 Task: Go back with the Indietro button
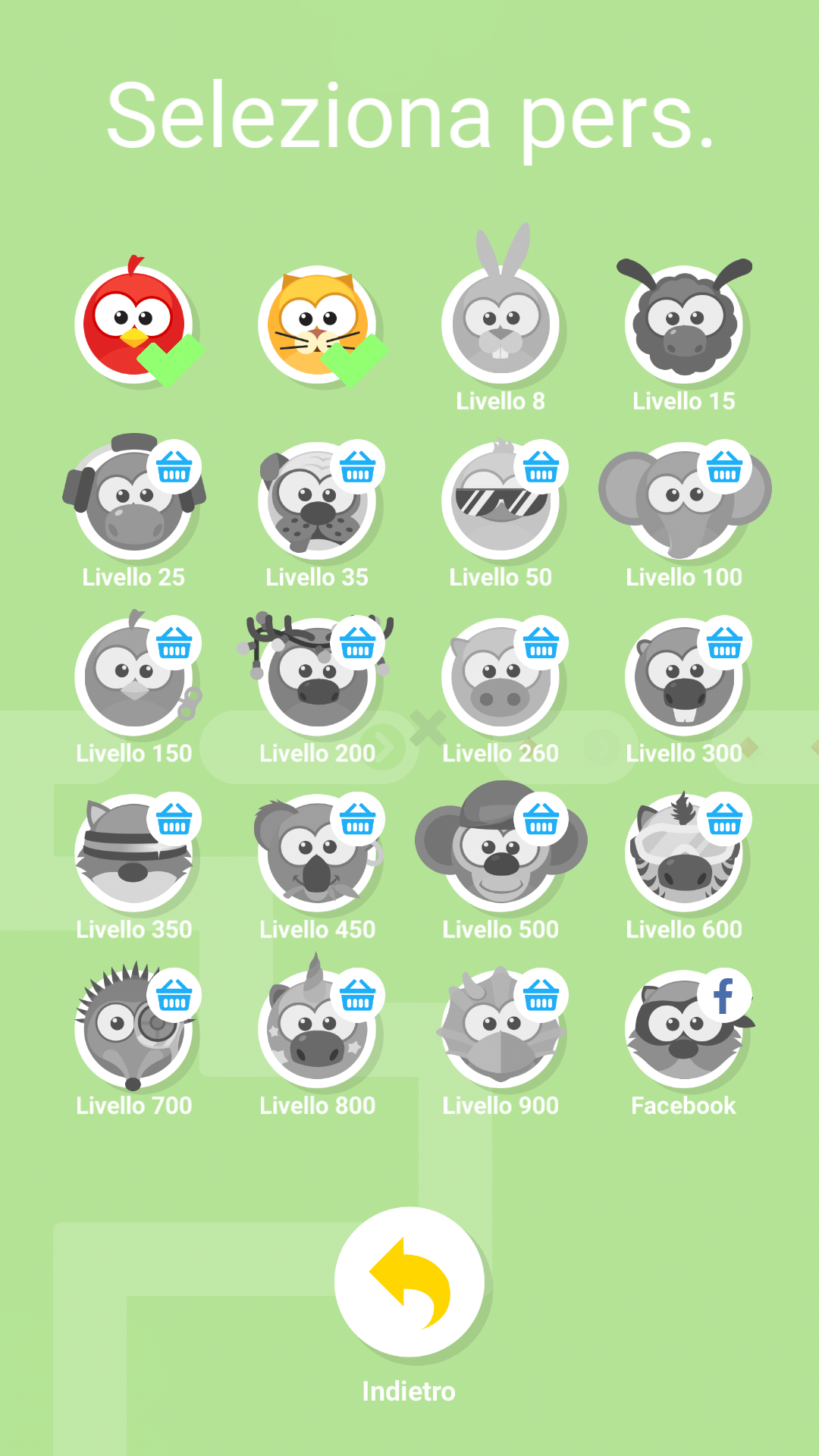click(x=409, y=1282)
